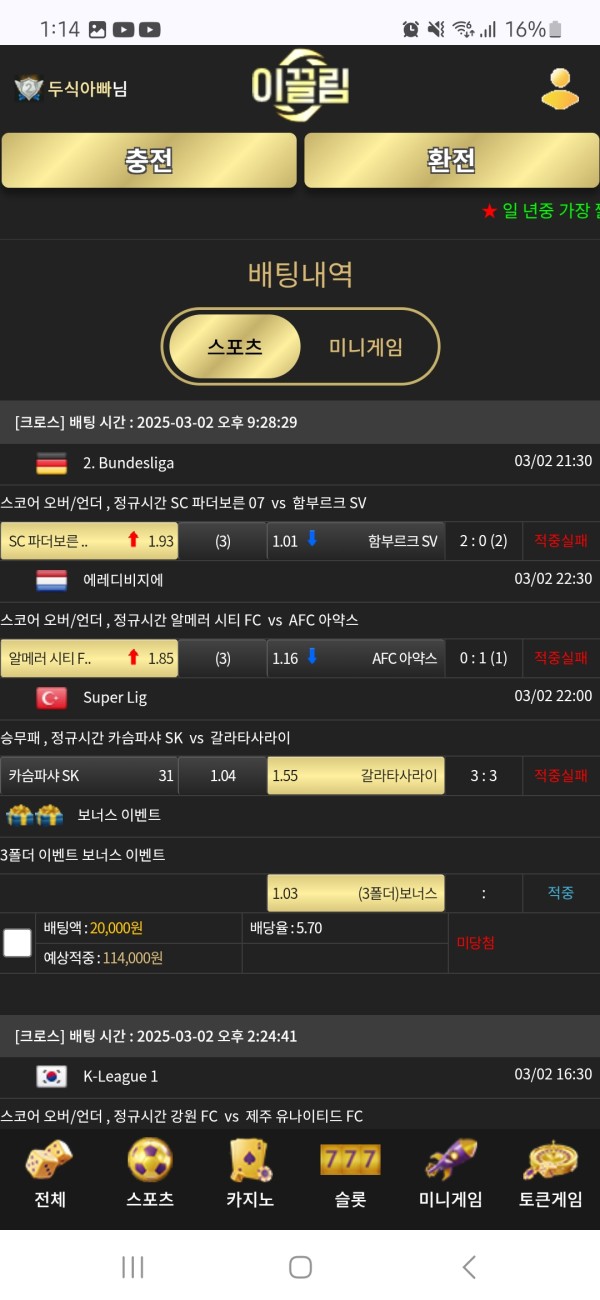600x1300 pixels.
Task: Switch to the 스포츠 betting history tab
Action: (235, 347)
